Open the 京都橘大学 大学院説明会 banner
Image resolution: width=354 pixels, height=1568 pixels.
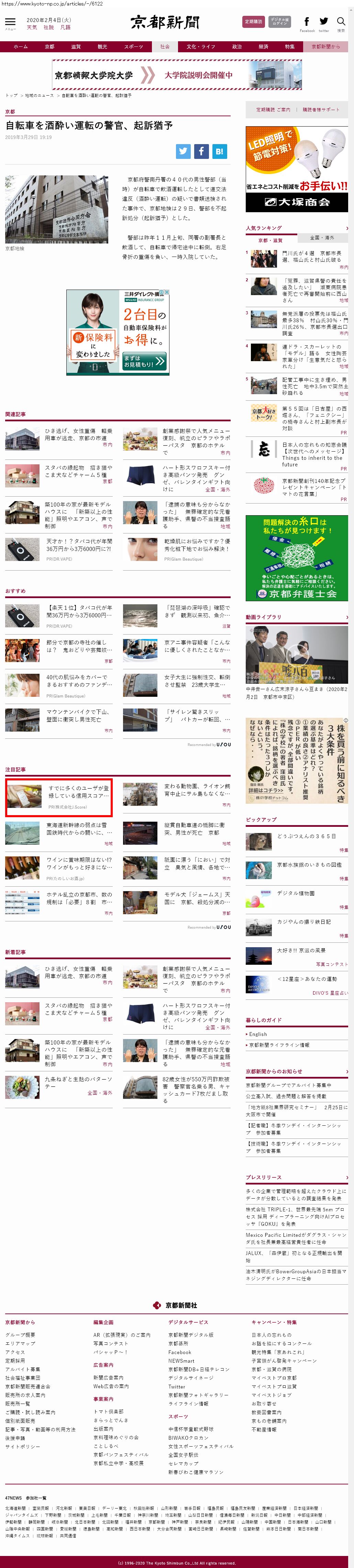coord(177,75)
